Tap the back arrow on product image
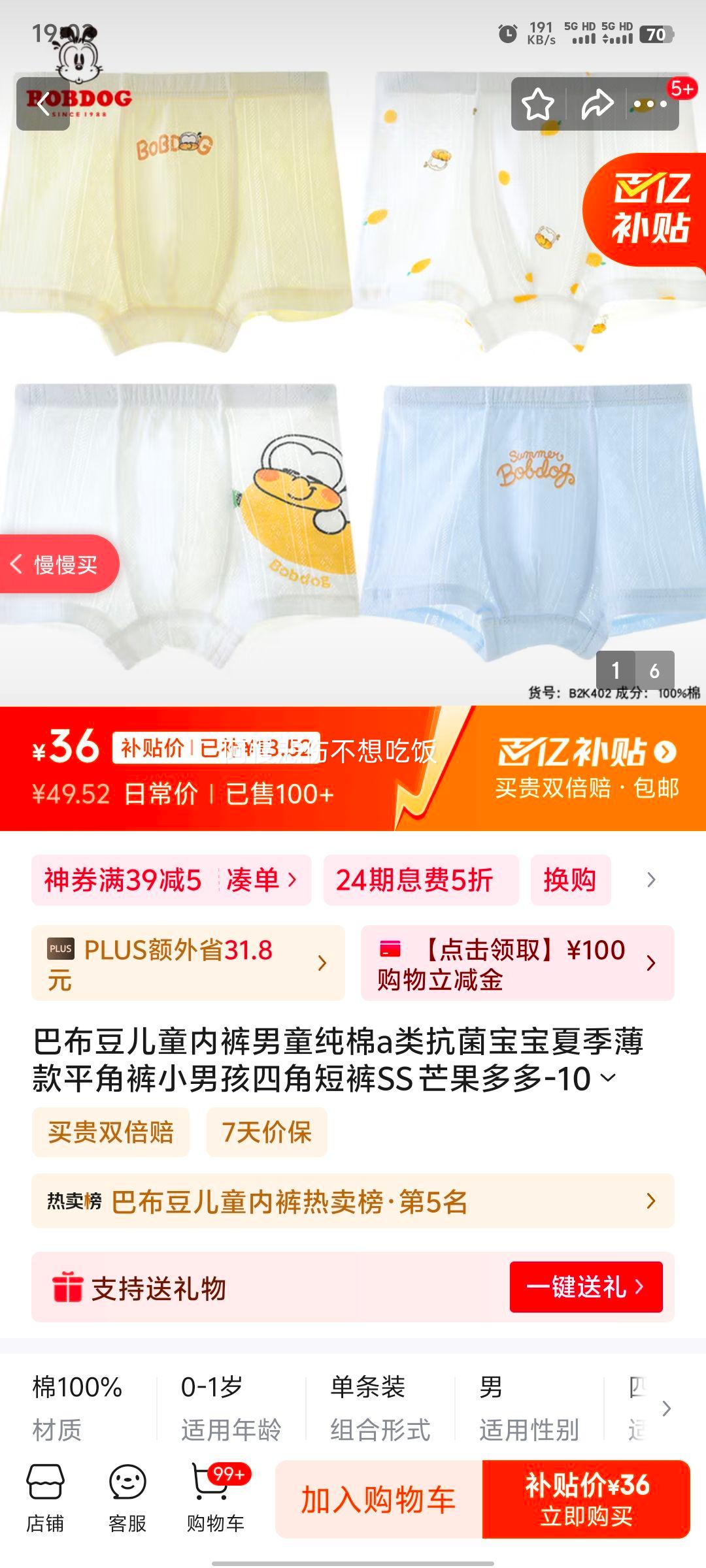 43,105
